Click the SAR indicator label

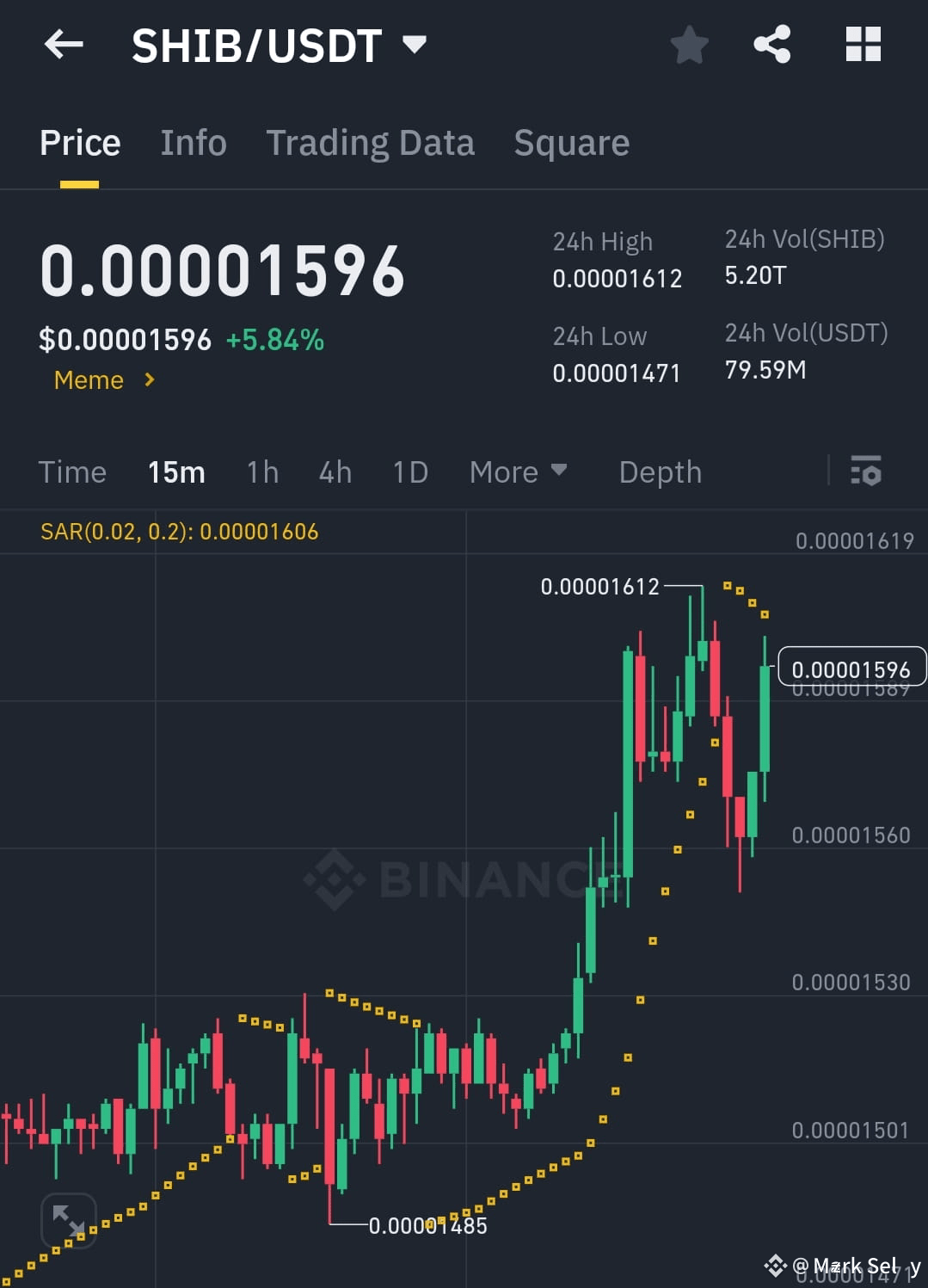pyautogui.click(x=179, y=532)
